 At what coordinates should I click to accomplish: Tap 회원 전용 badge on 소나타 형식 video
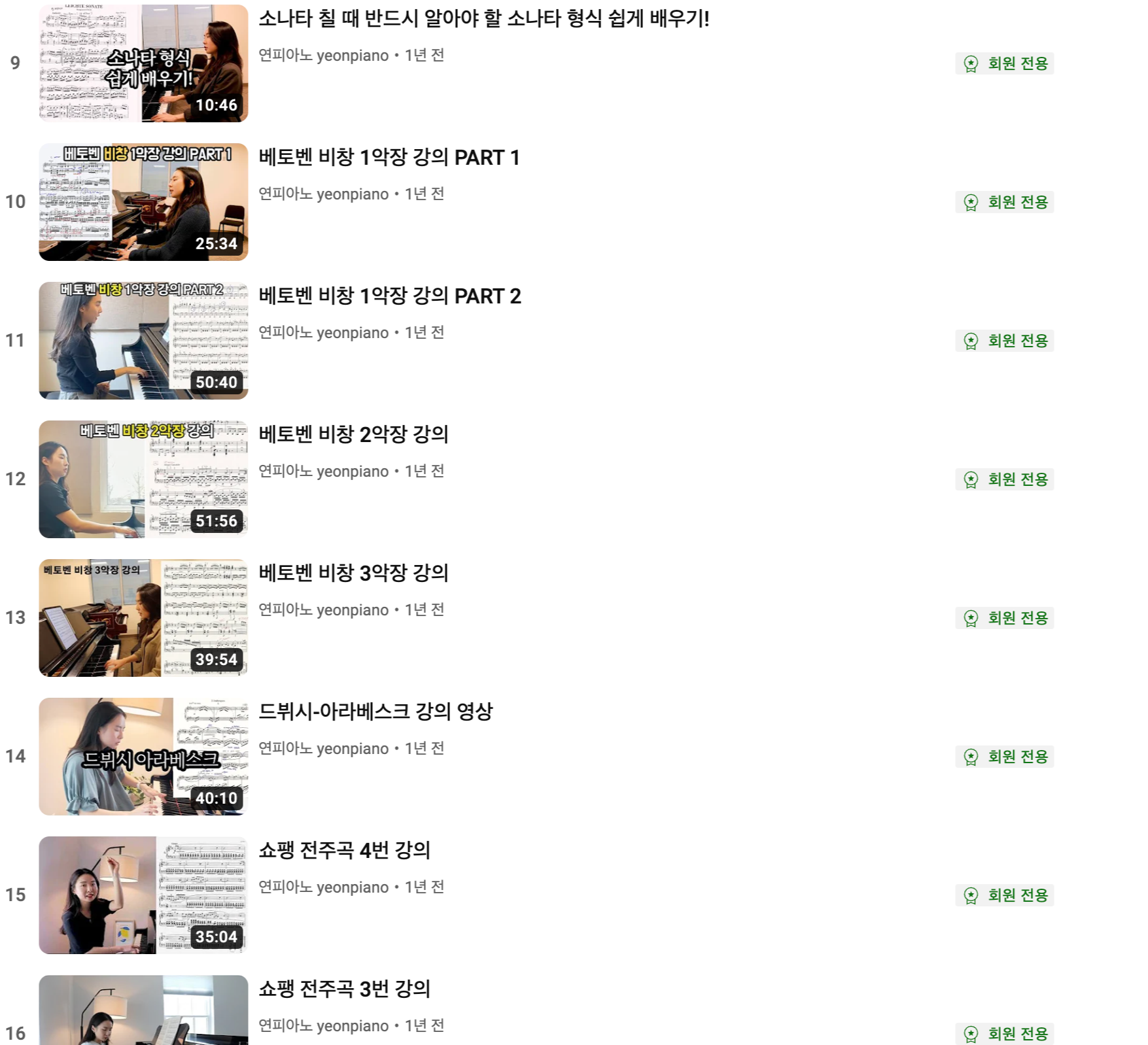(1004, 64)
